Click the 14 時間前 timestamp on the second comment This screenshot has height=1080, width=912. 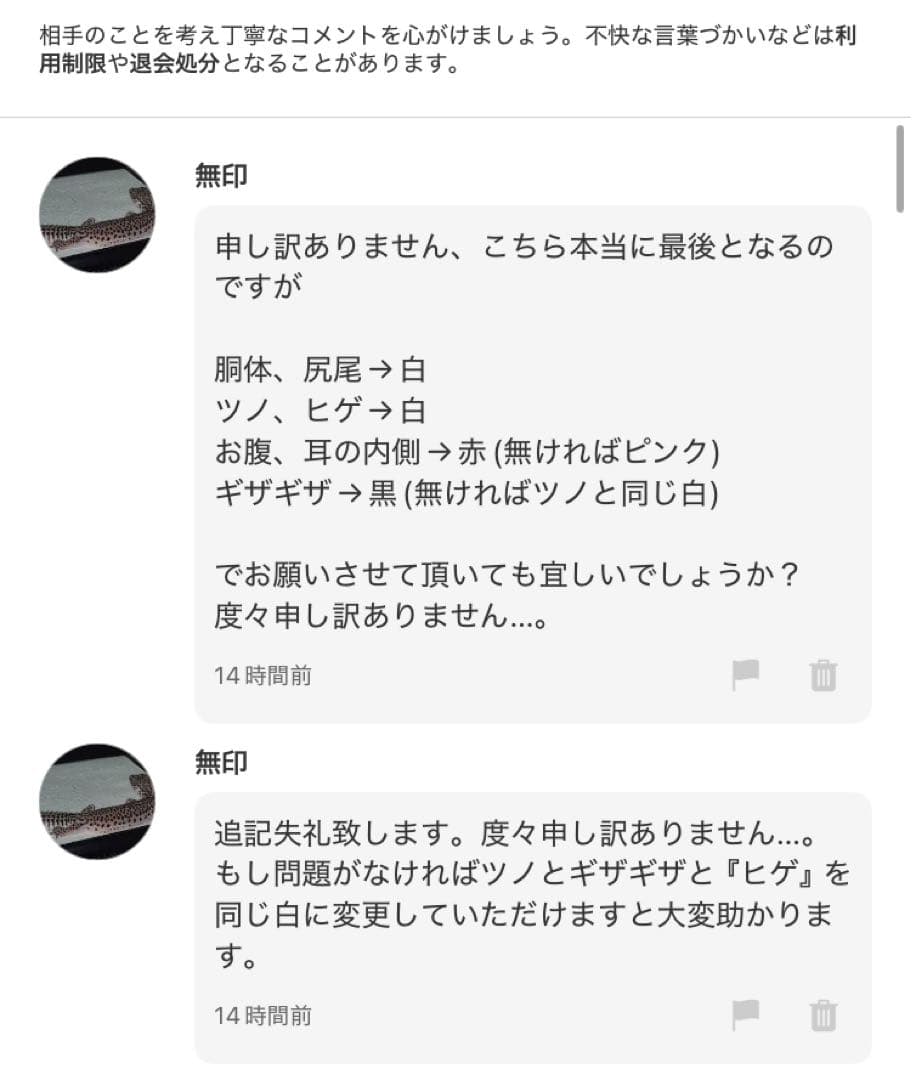tap(262, 1016)
